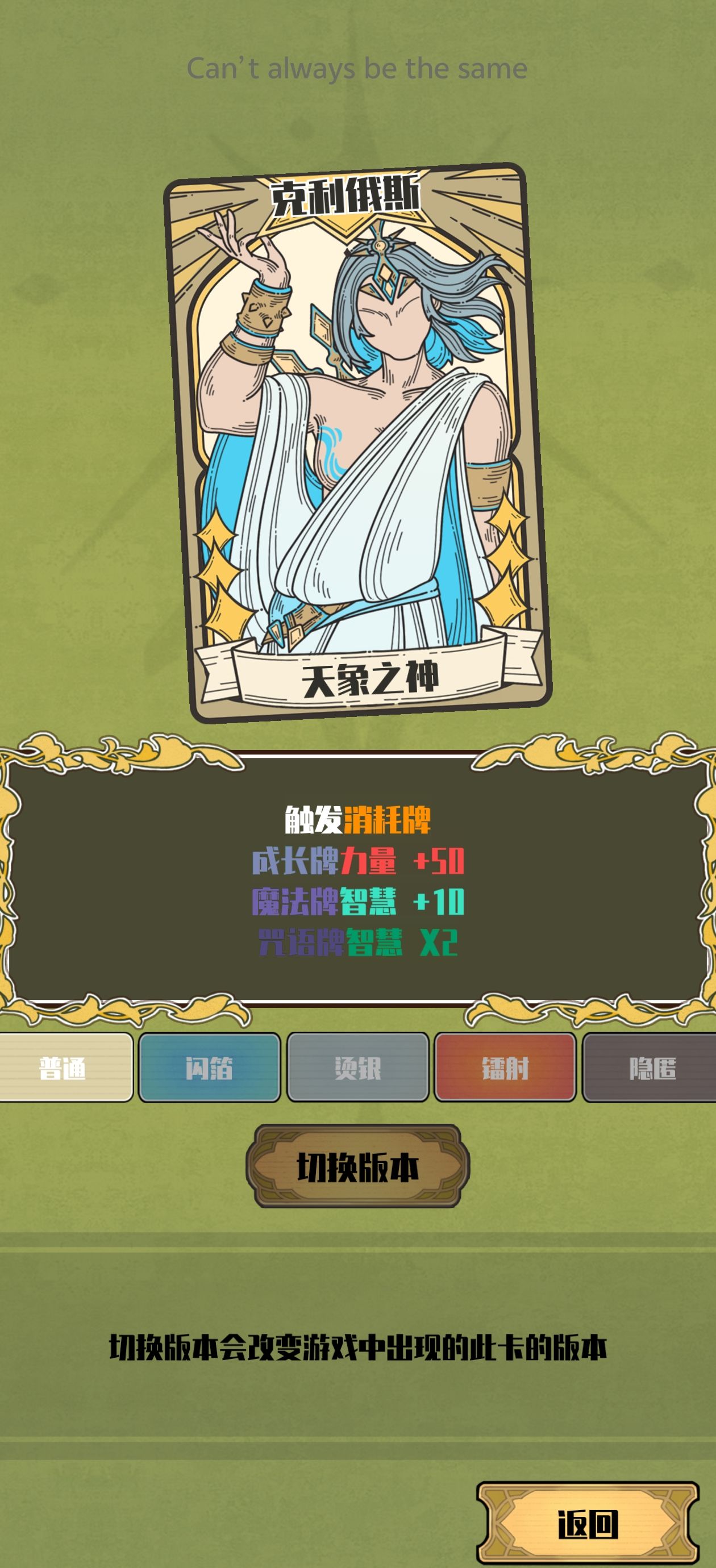Tap the 切换版本 button
Viewport: 716px width, 1568px height.
[x=357, y=1166]
